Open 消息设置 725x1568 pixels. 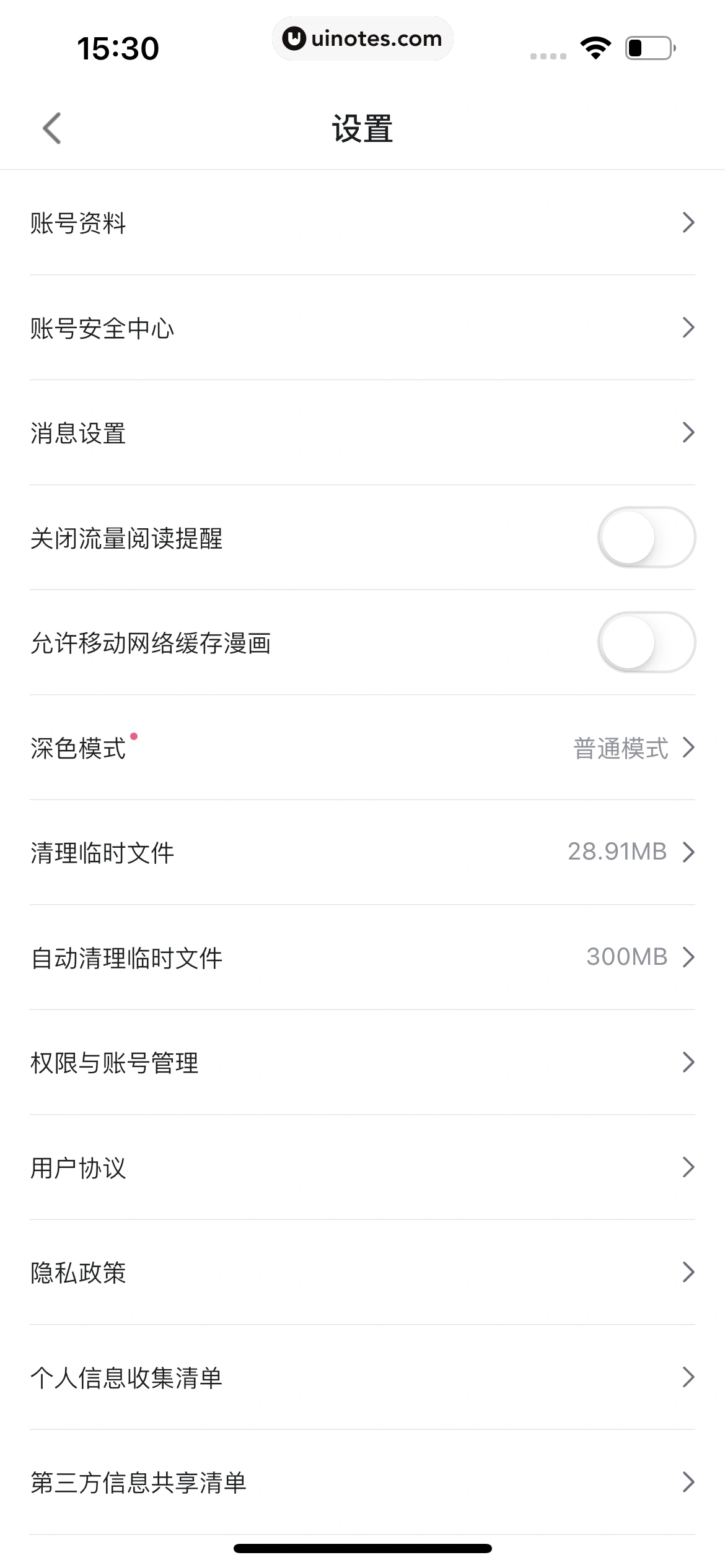point(362,433)
